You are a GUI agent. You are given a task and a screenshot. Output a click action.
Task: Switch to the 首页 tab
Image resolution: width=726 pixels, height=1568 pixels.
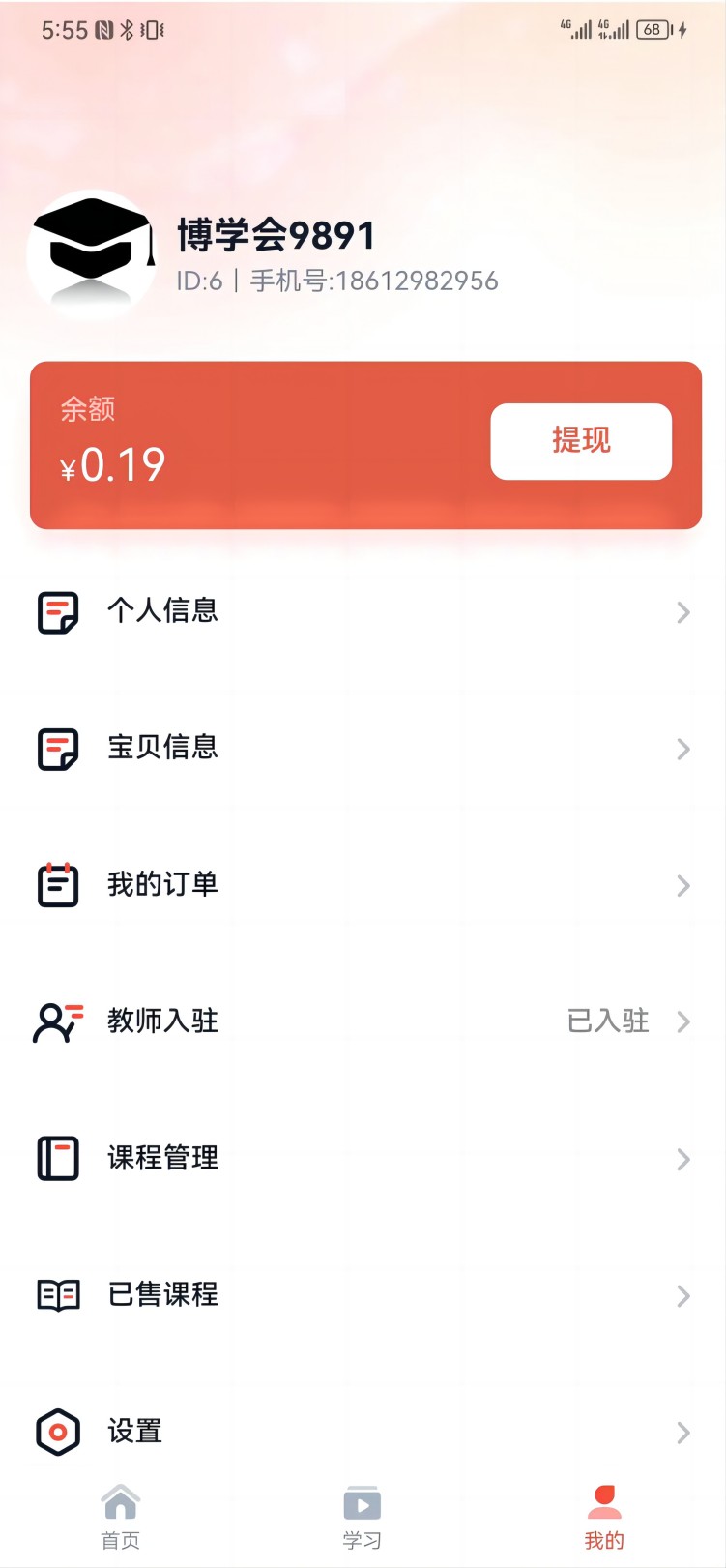point(120,1519)
